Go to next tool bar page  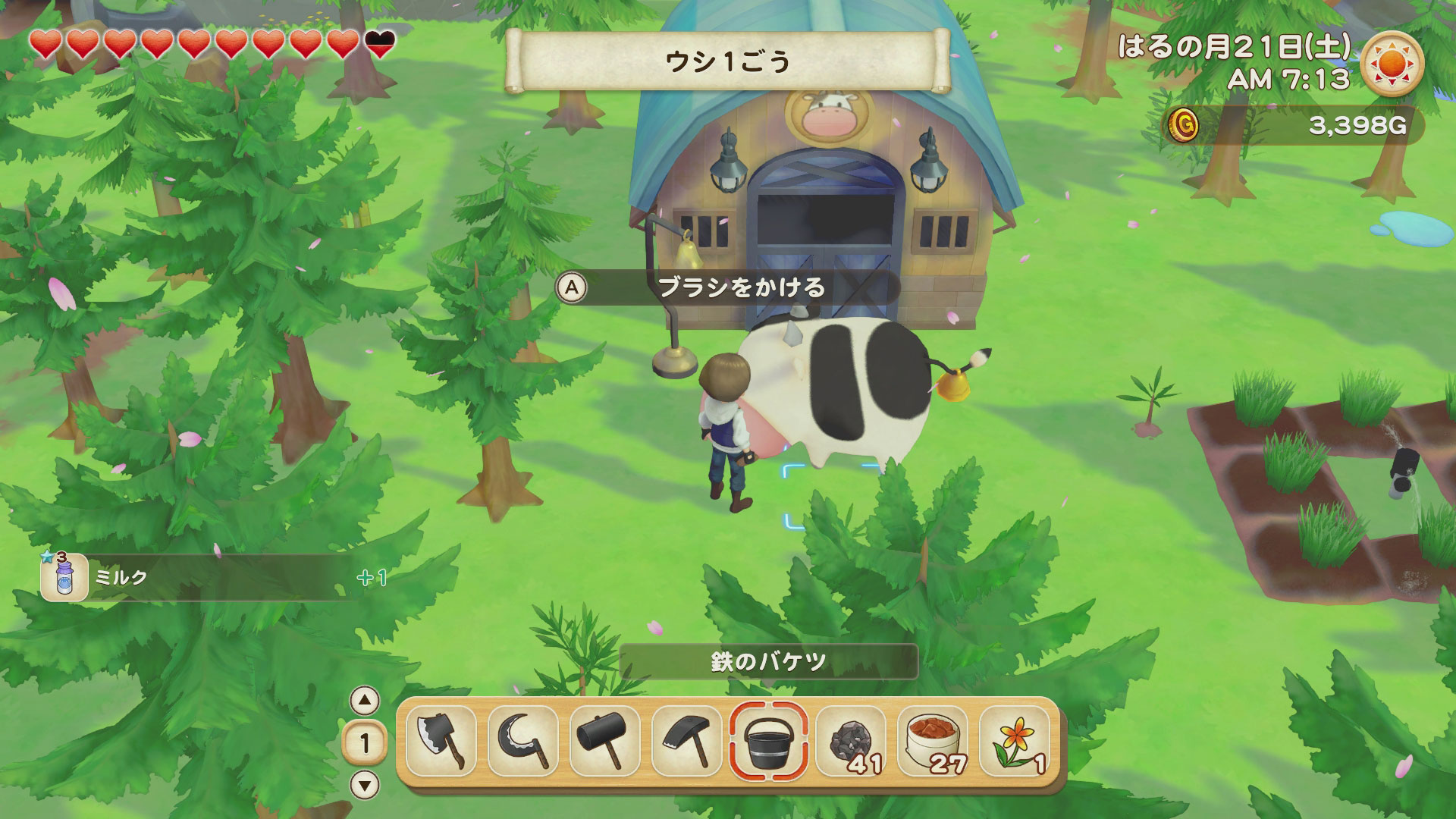click(366, 785)
